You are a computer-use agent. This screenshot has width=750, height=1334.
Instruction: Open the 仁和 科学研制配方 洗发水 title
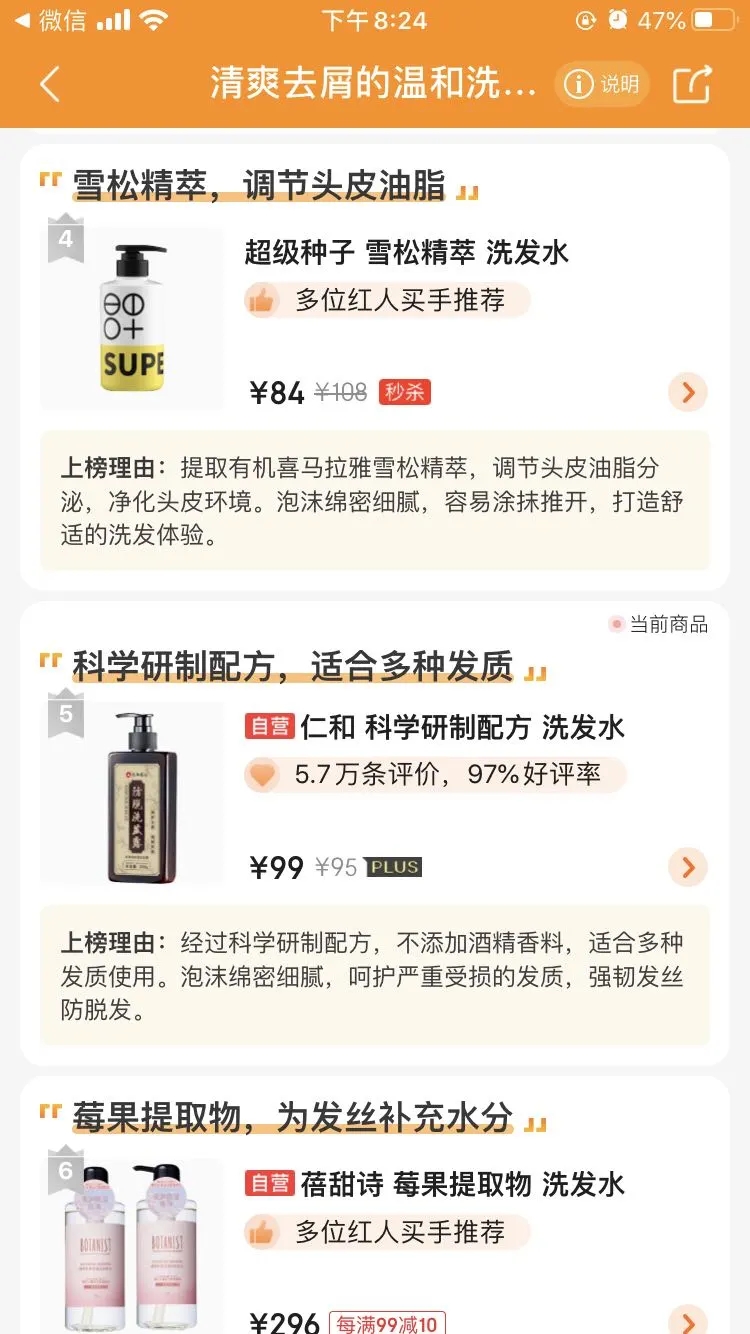[462, 727]
